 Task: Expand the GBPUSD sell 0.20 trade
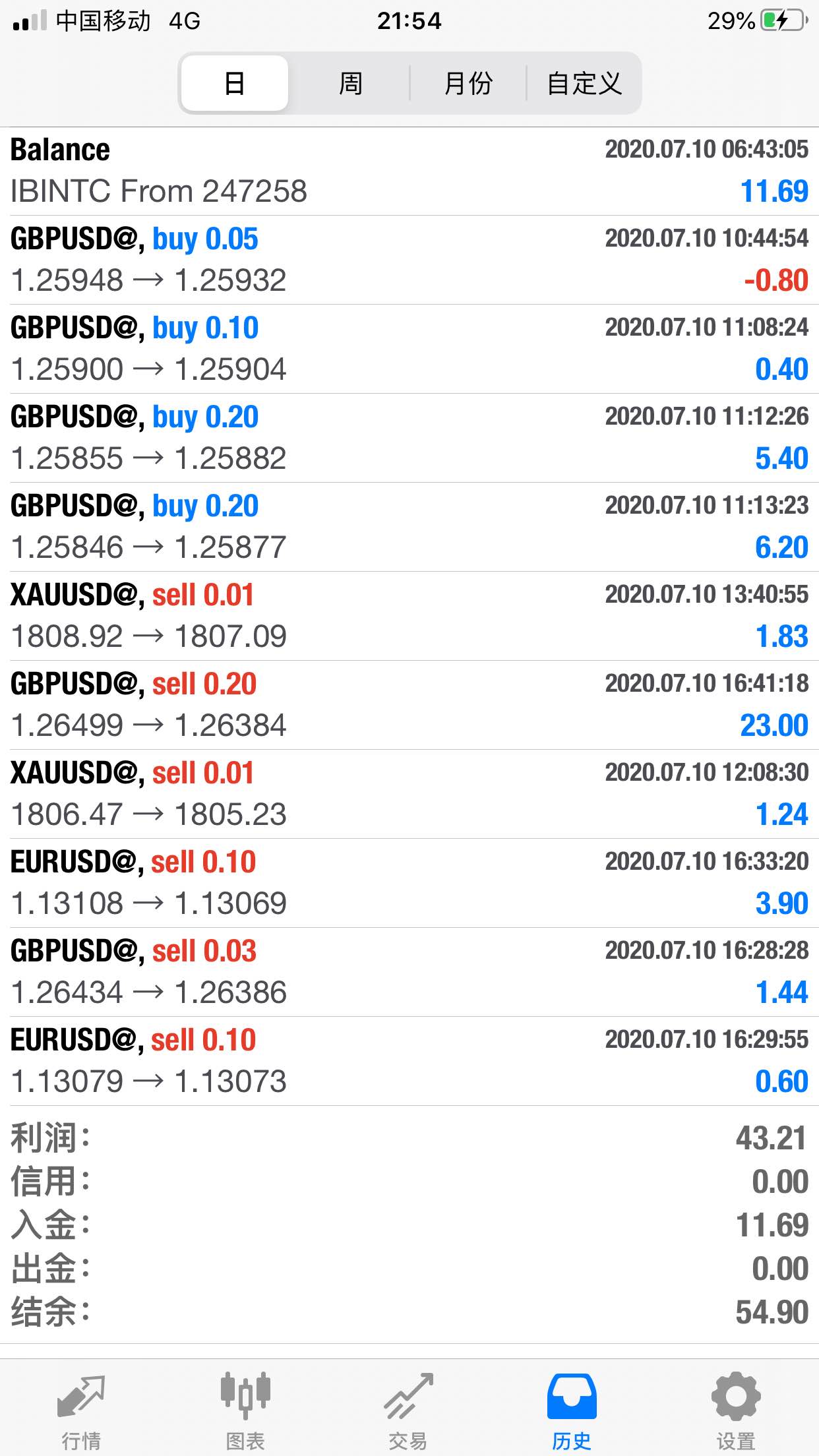pos(409,705)
